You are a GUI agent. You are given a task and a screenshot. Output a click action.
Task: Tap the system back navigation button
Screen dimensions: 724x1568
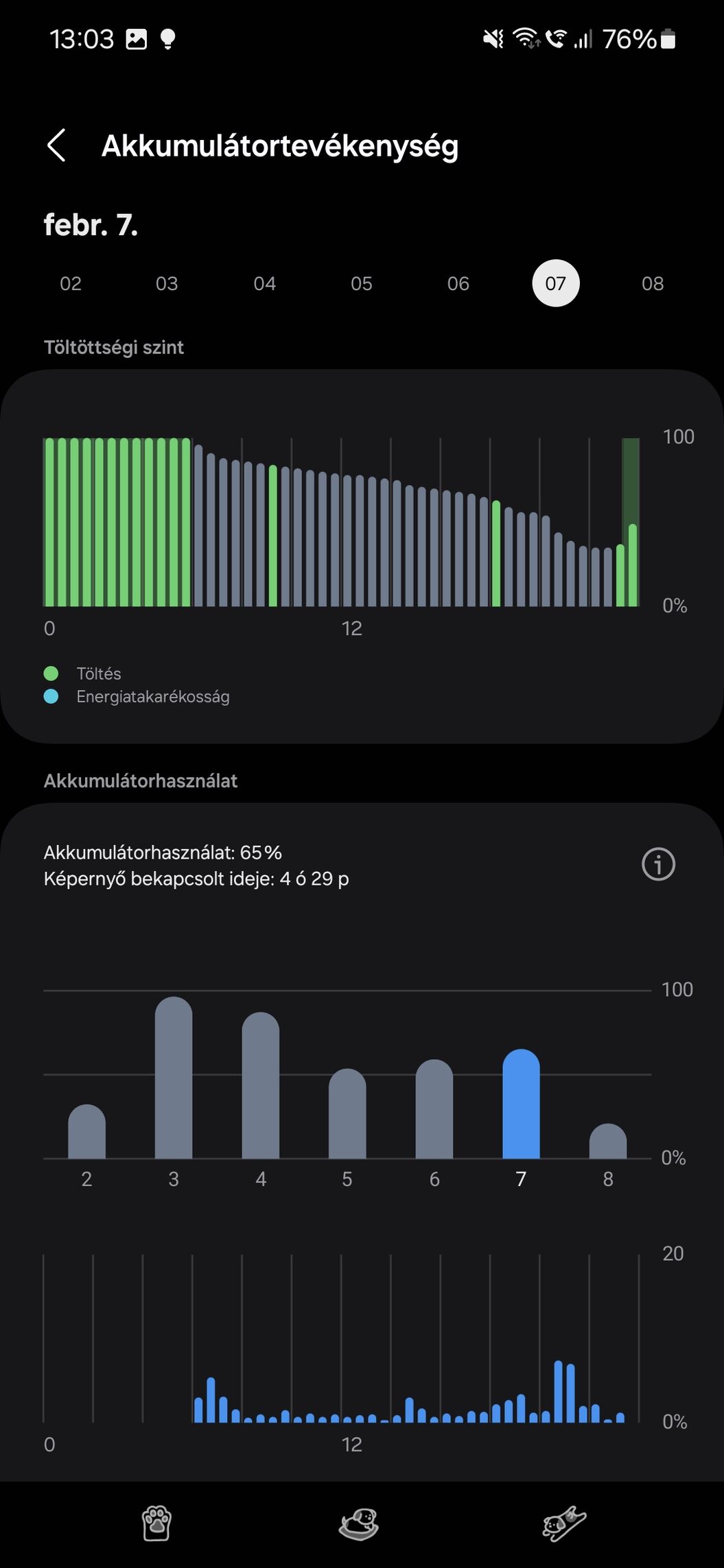coord(564,1524)
